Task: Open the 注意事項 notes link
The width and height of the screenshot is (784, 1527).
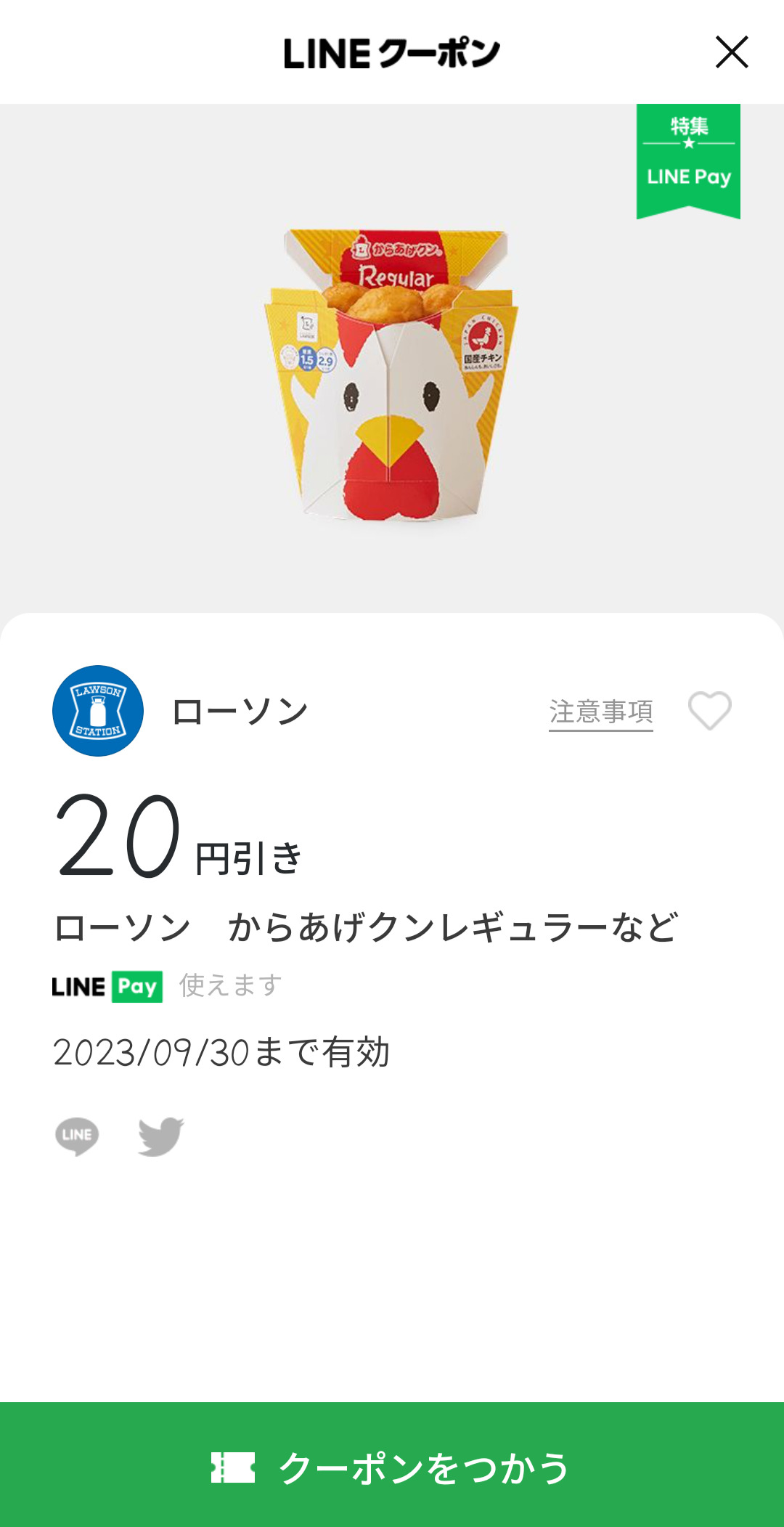Action: 600,712
